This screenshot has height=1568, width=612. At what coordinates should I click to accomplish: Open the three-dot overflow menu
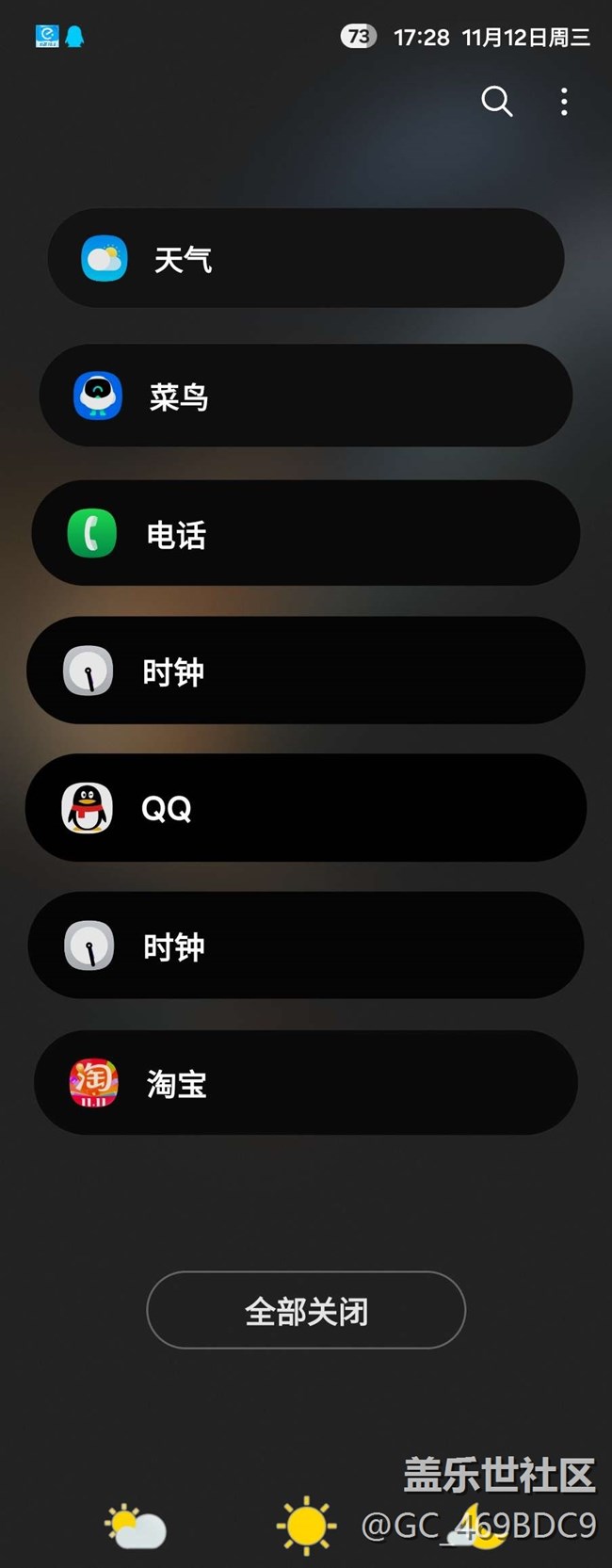click(x=564, y=102)
